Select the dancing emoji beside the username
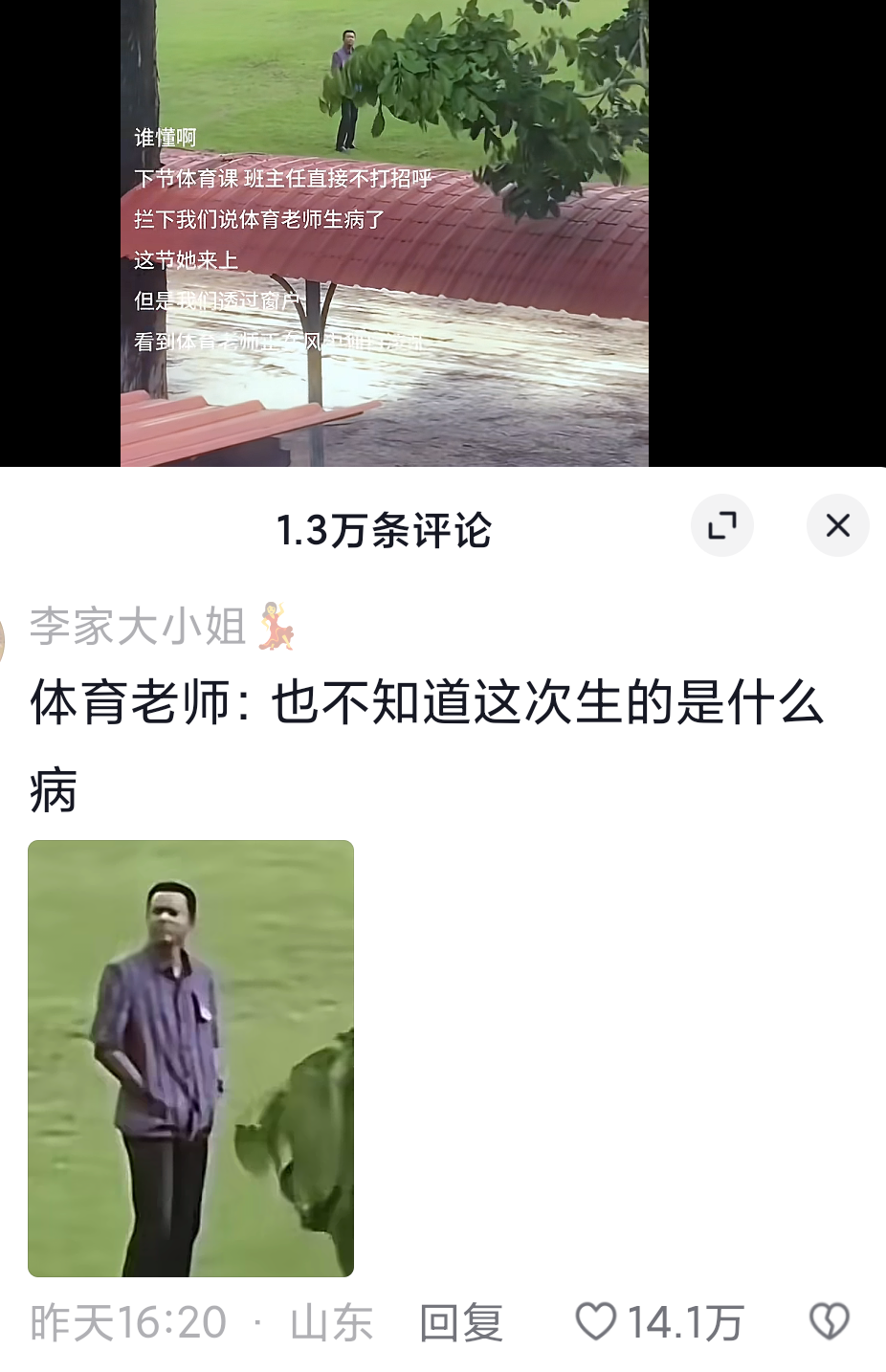Image resolution: width=886 pixels, height=1372 pixels. pyautogui.click(x=277, y=627)
